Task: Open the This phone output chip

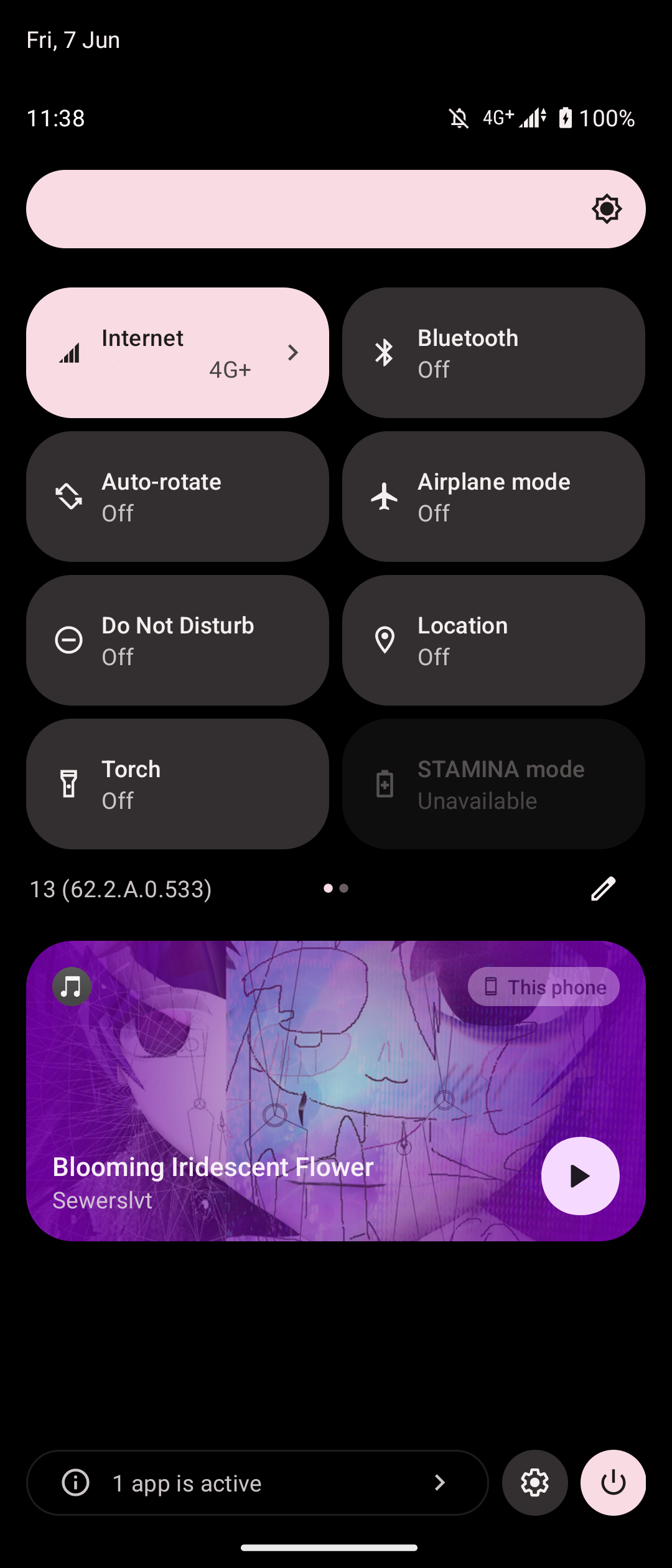Action: coord(544,987)
